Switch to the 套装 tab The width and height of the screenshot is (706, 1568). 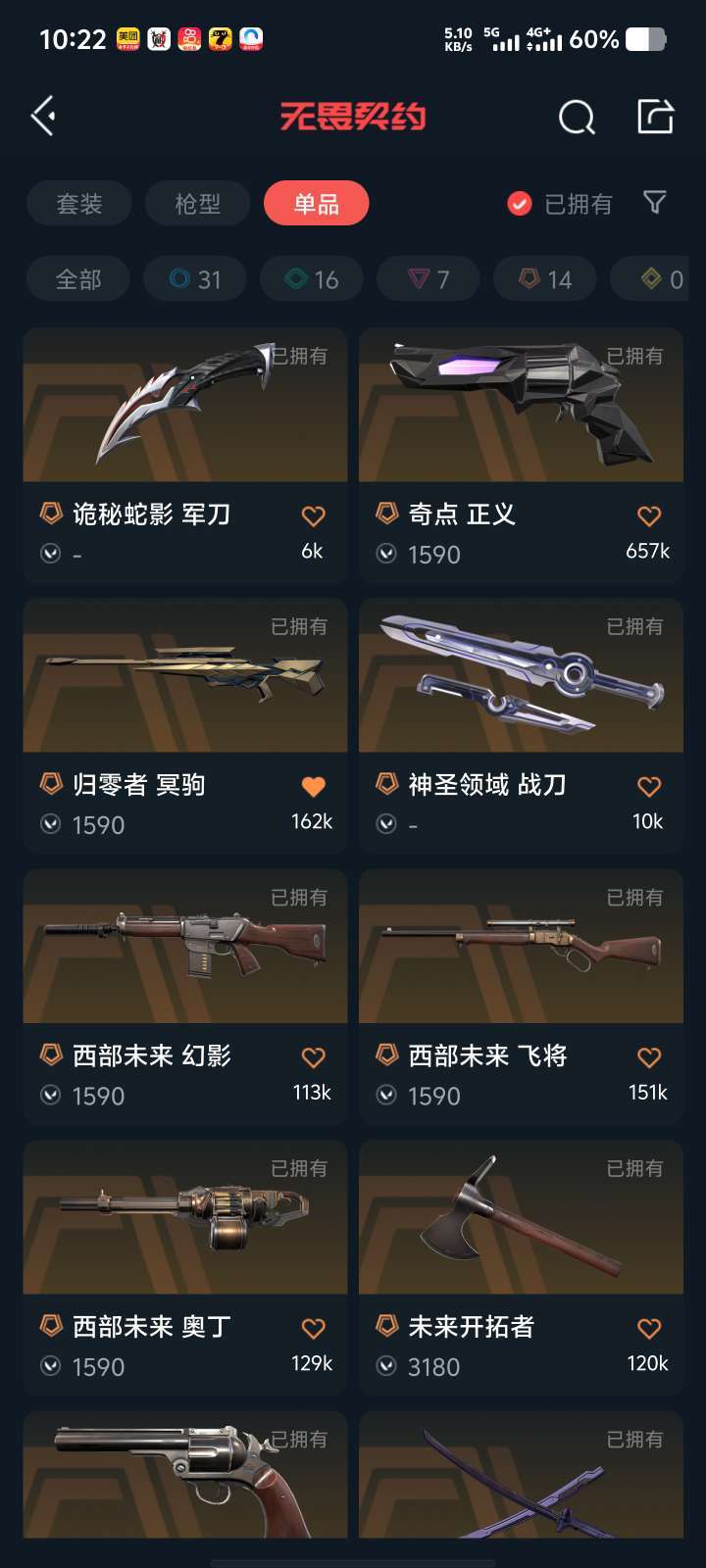pyautogui.click(x=79, y=203)
